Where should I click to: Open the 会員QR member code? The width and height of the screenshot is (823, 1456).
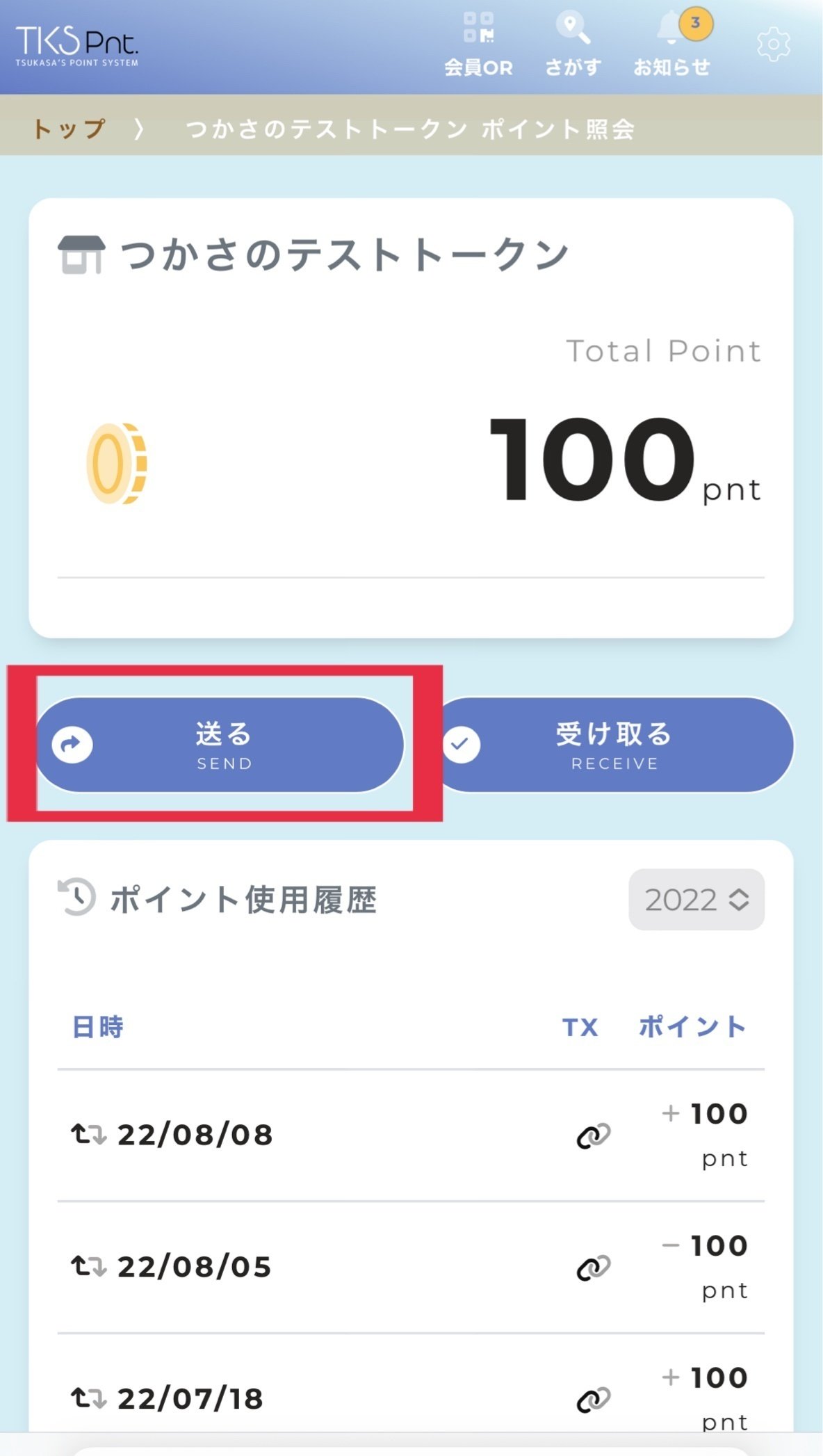[478, 45]
